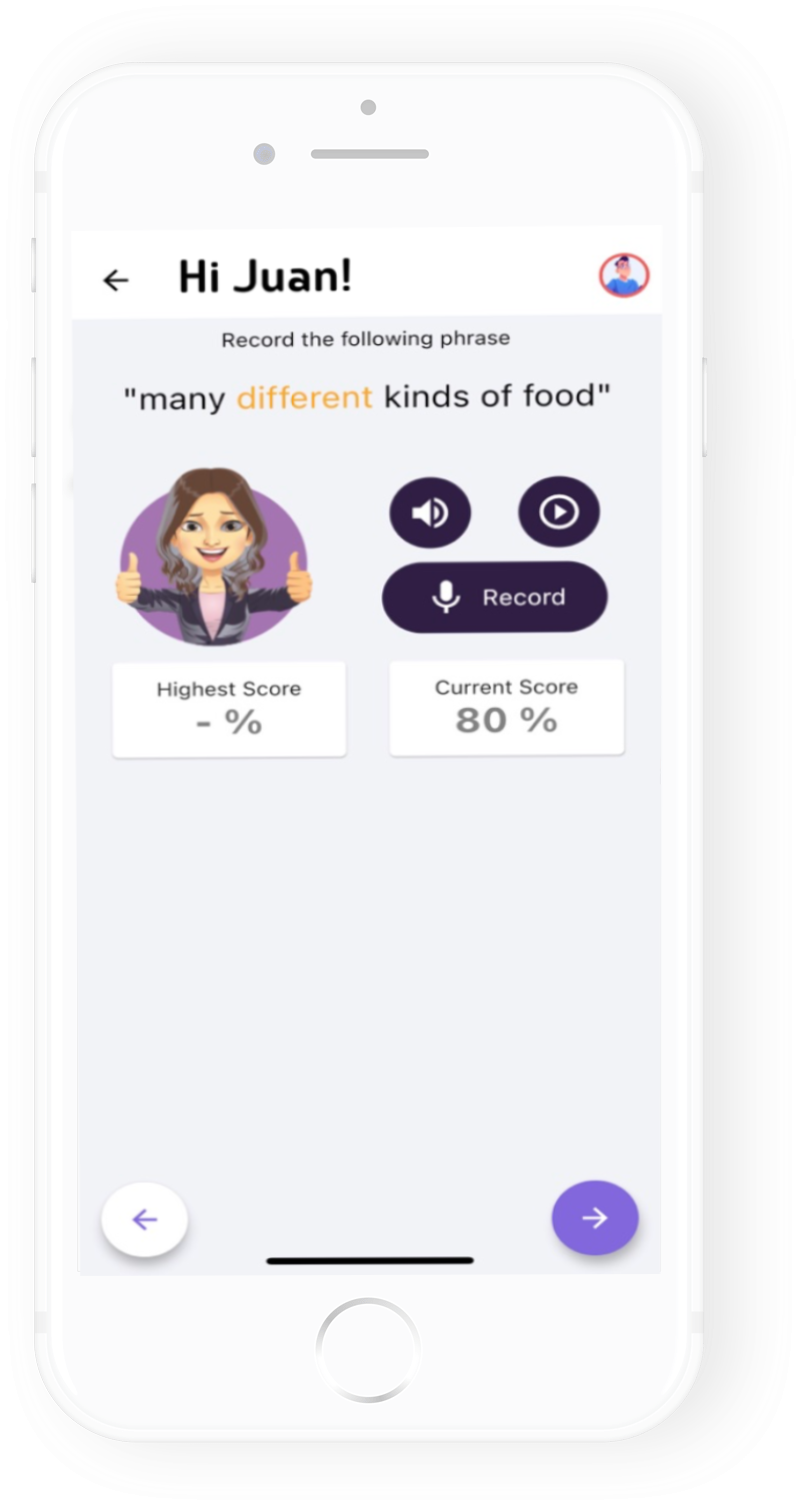Go to the previous phrase

tap(145, 1219)
